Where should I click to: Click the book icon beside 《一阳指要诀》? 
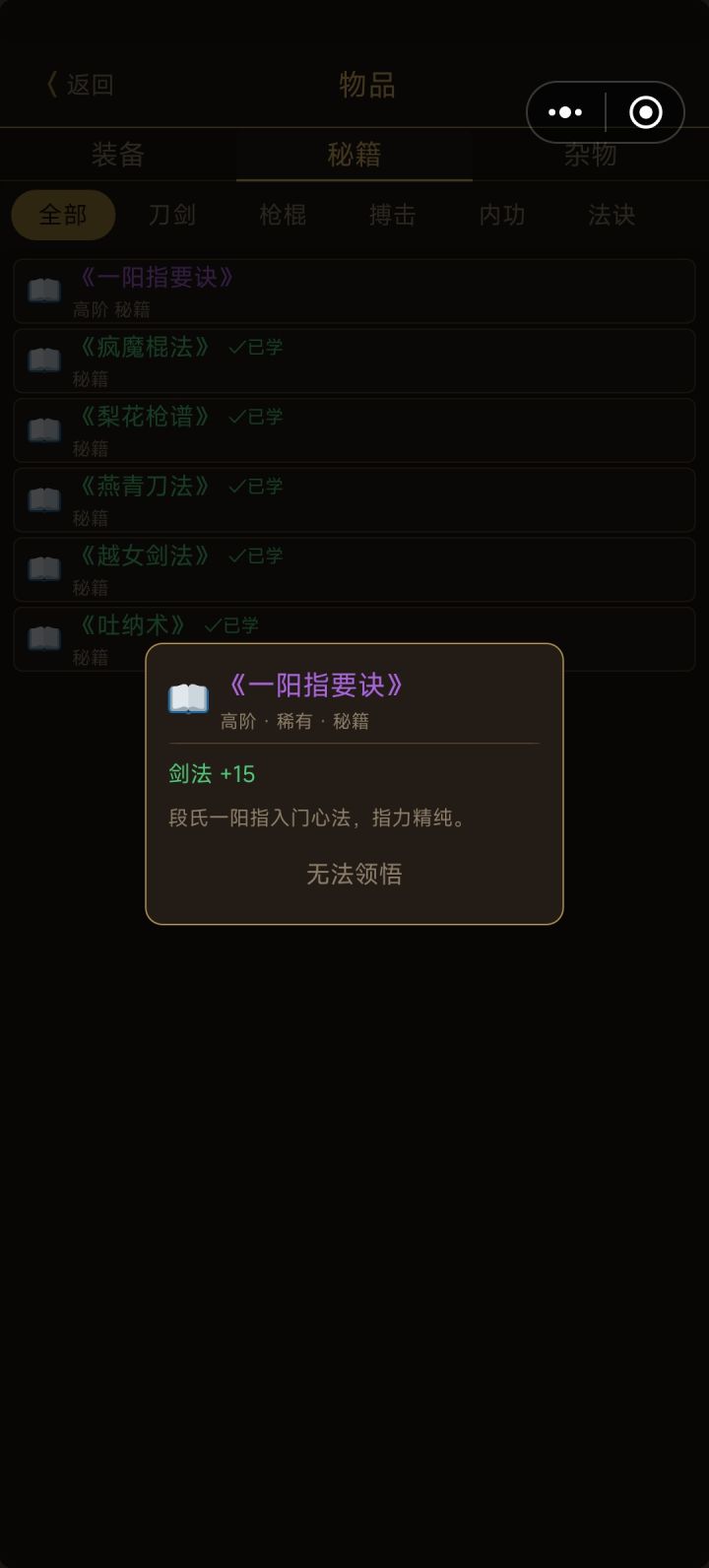pyautogui.click(x=43, y=291)
